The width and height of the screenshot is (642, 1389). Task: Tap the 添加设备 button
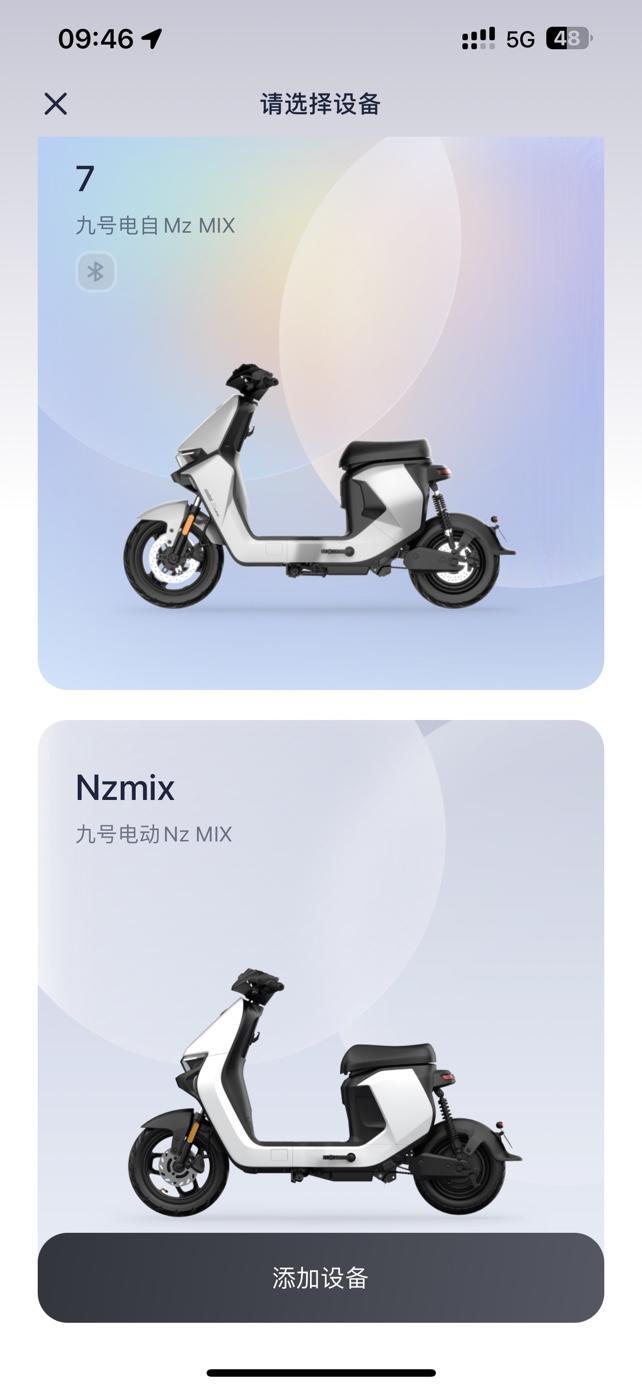point(320,1278)
